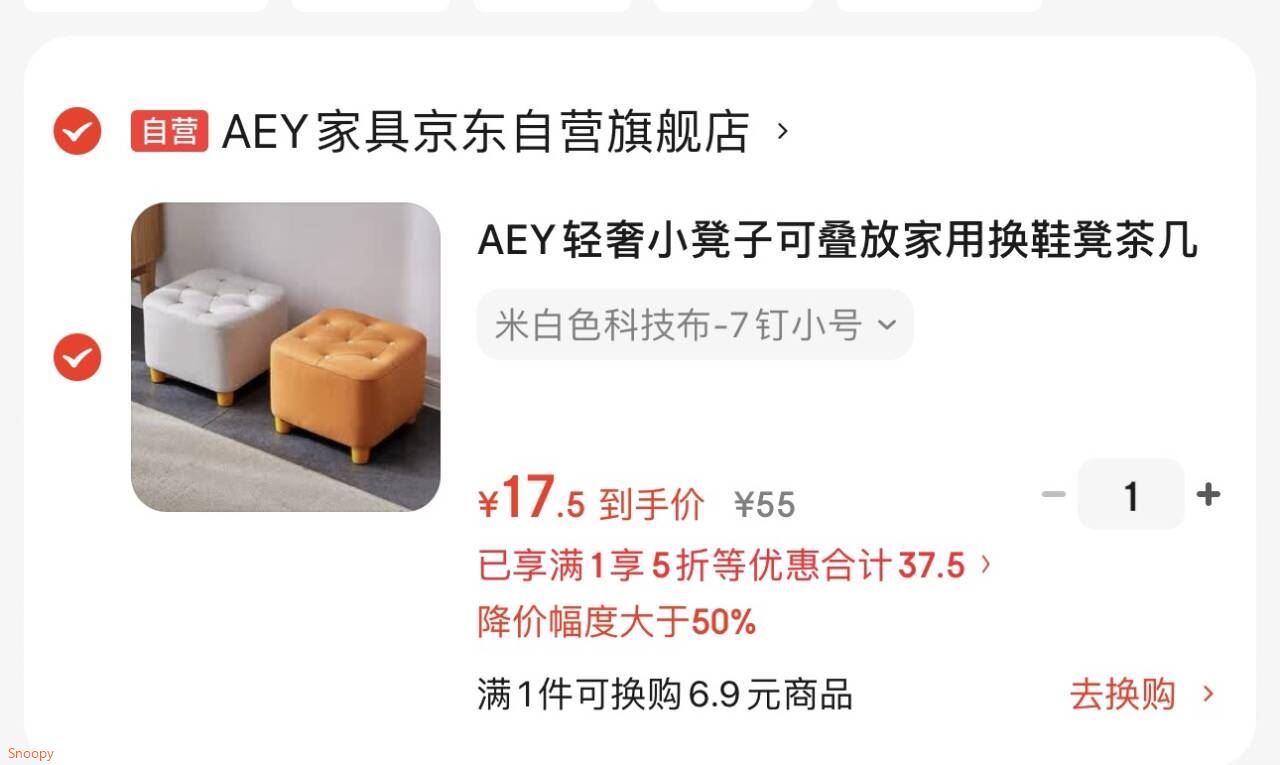The width and height of the screenshot is (1280, 765).
Task: Open the AEY家具京东自营旗舰店 store page
Action: pyautogui.click(x=485, y=132)
